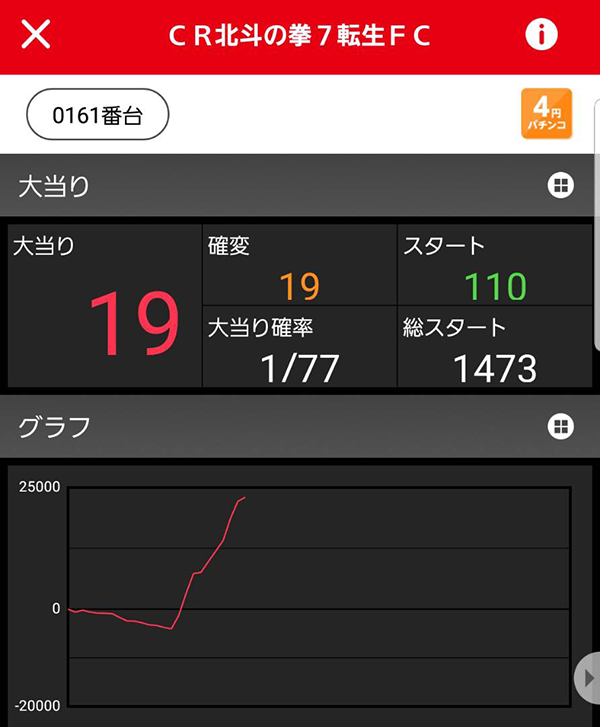Open the grid icon in グラフ section
This screenshot has height=727, width=600.
[x=560, y=427]
